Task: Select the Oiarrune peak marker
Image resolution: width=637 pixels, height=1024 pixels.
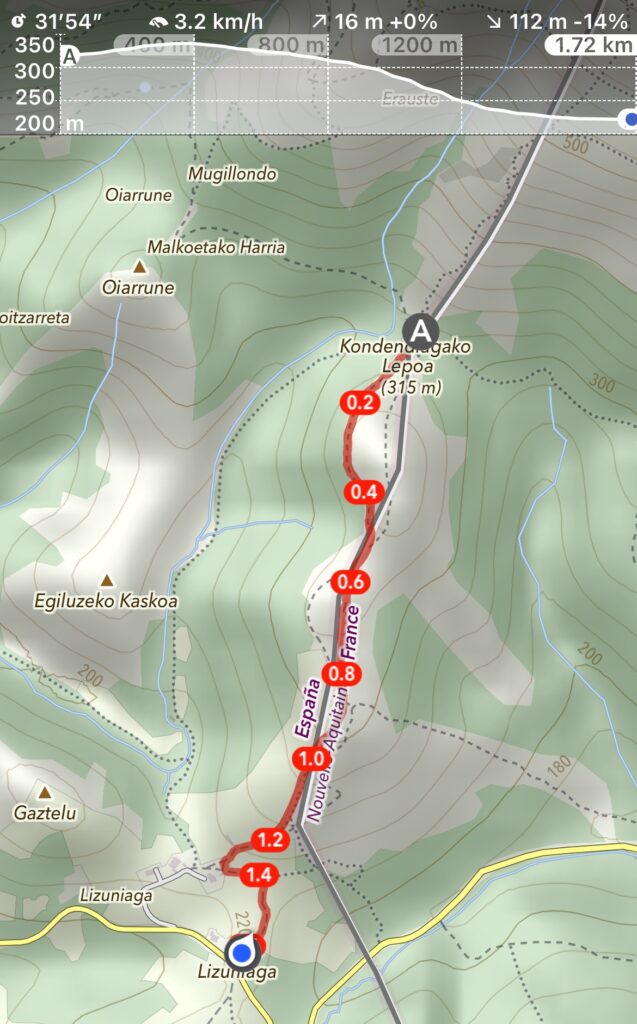Action: pyautogui.click(x=140, y=267)
